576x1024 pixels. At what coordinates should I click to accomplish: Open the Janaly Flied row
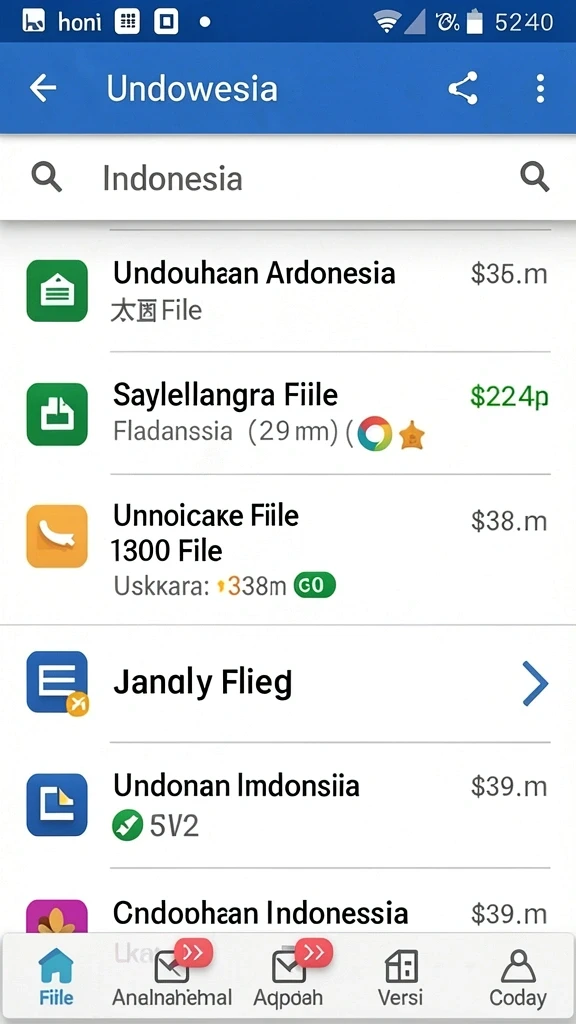(x=288, y=683)
